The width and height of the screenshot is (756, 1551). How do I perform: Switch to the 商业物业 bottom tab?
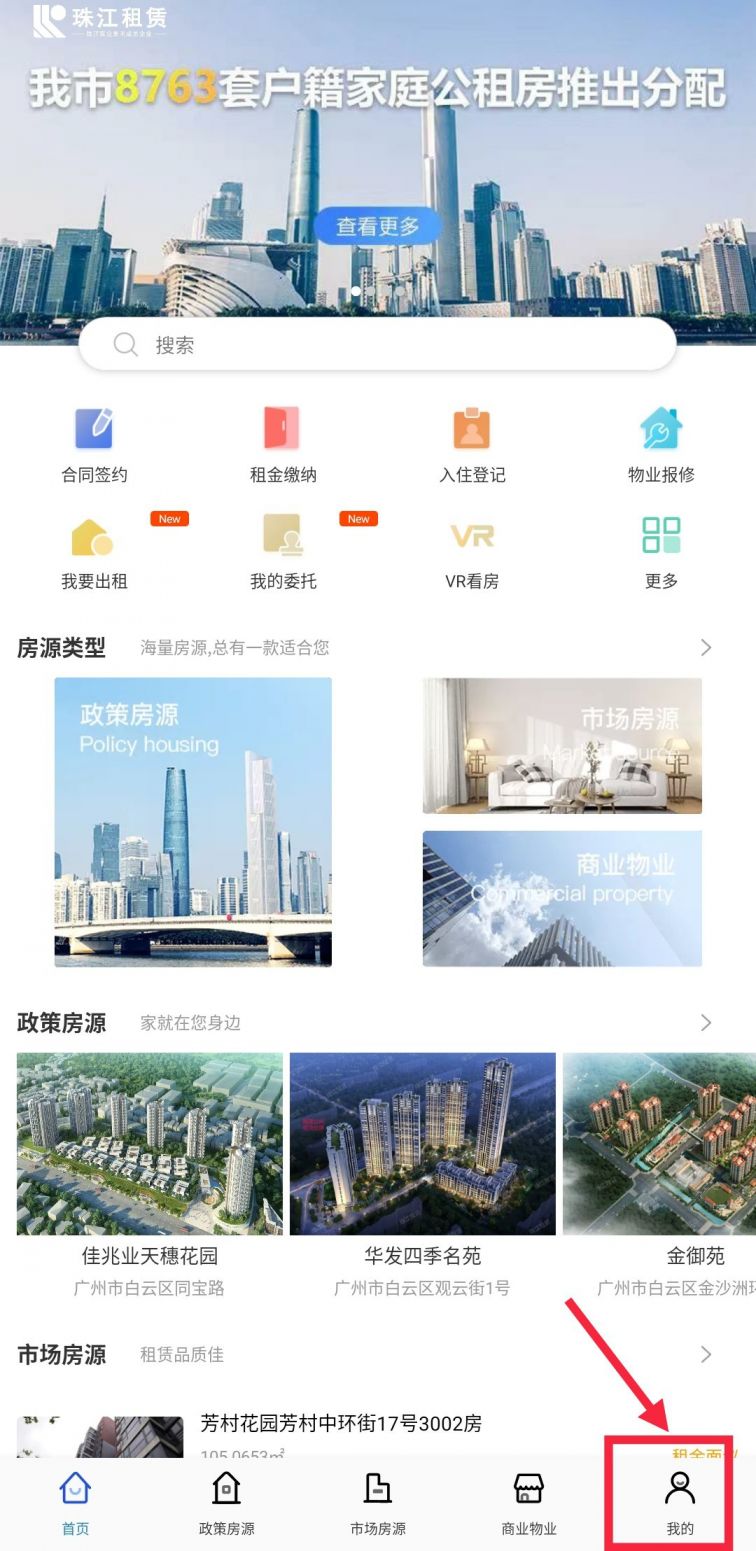pyautogui.click(x=529, y=1504)
